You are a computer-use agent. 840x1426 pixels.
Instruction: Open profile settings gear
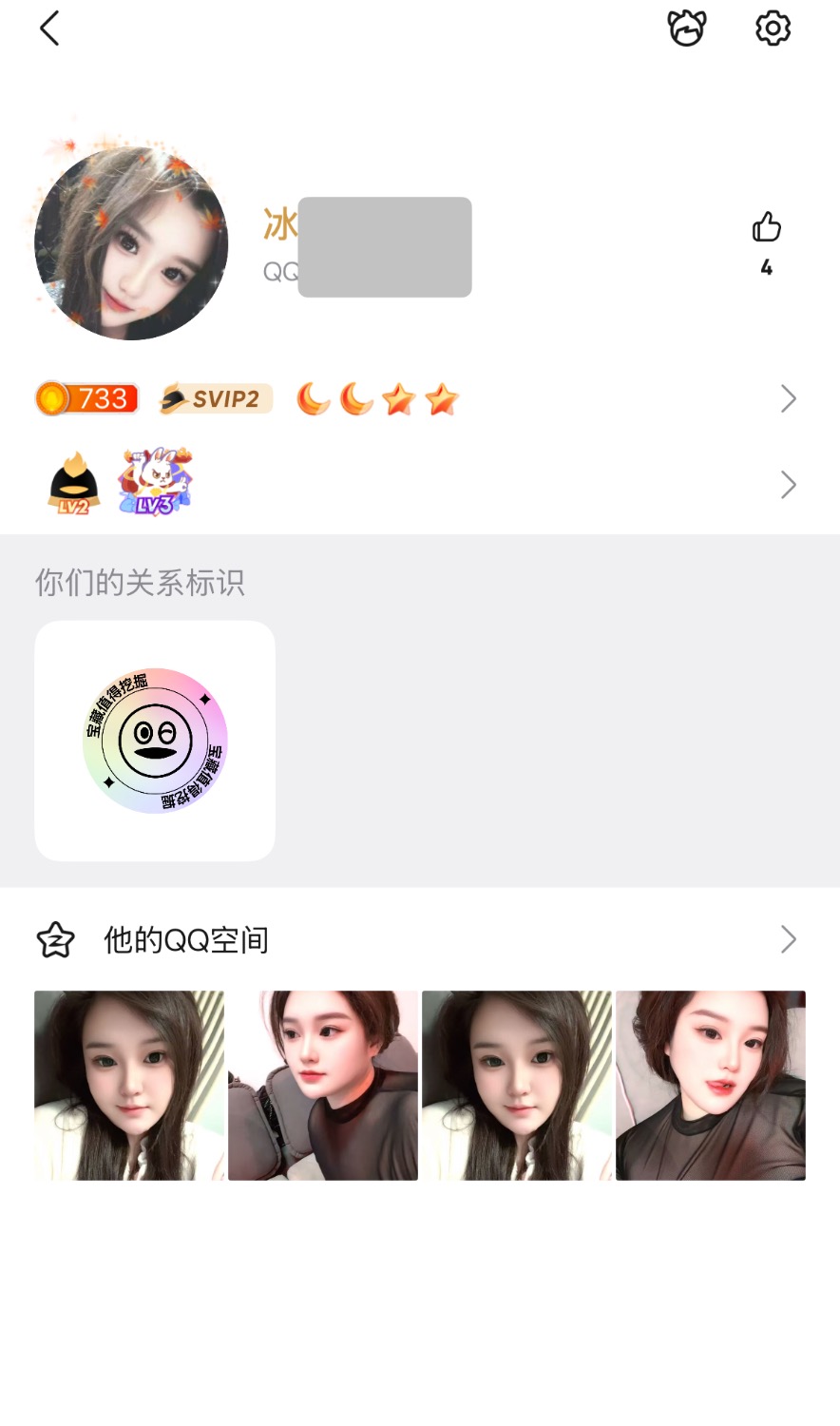(773, 29)
